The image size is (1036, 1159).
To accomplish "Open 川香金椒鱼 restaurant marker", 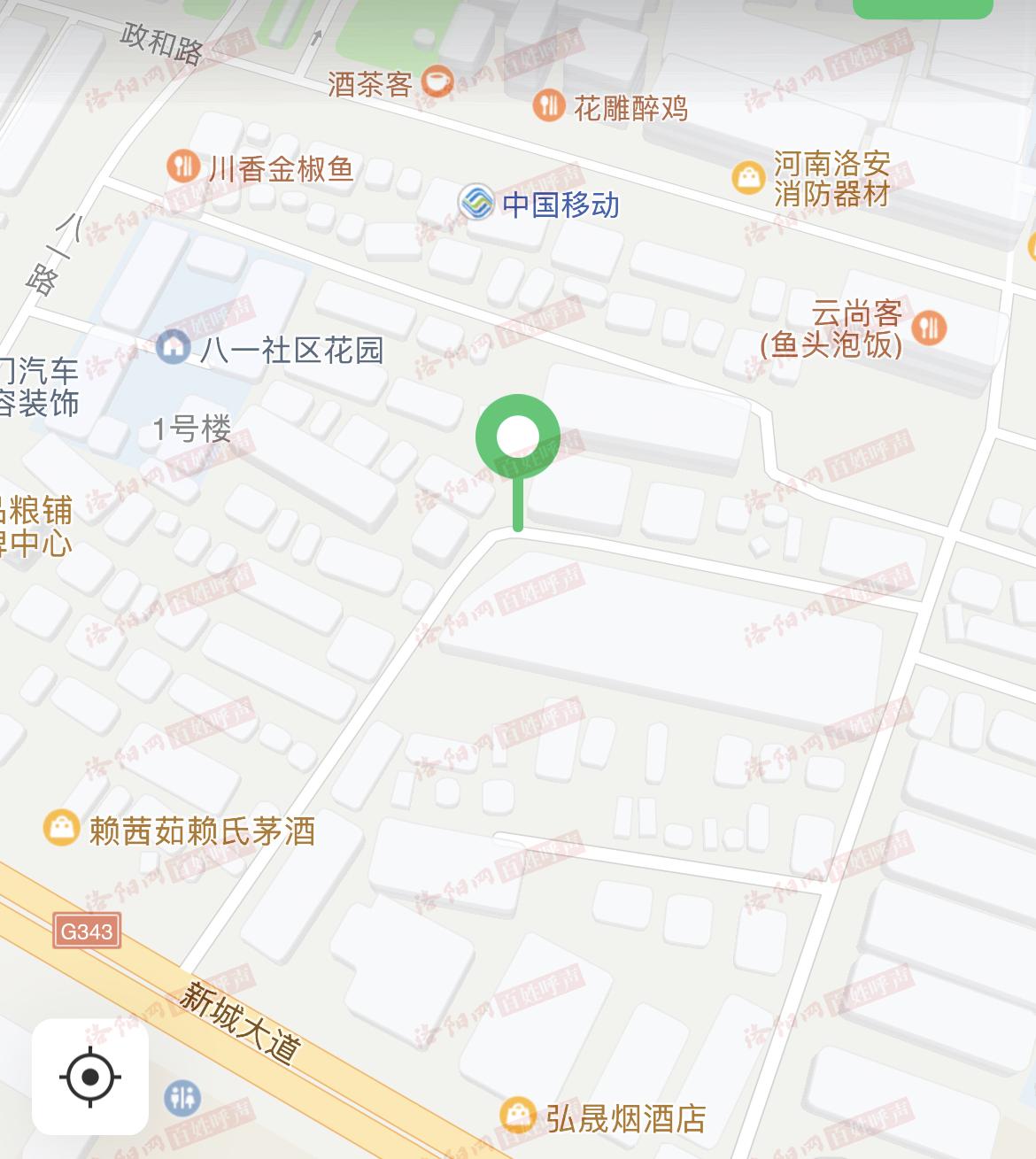I will [182, 166].
